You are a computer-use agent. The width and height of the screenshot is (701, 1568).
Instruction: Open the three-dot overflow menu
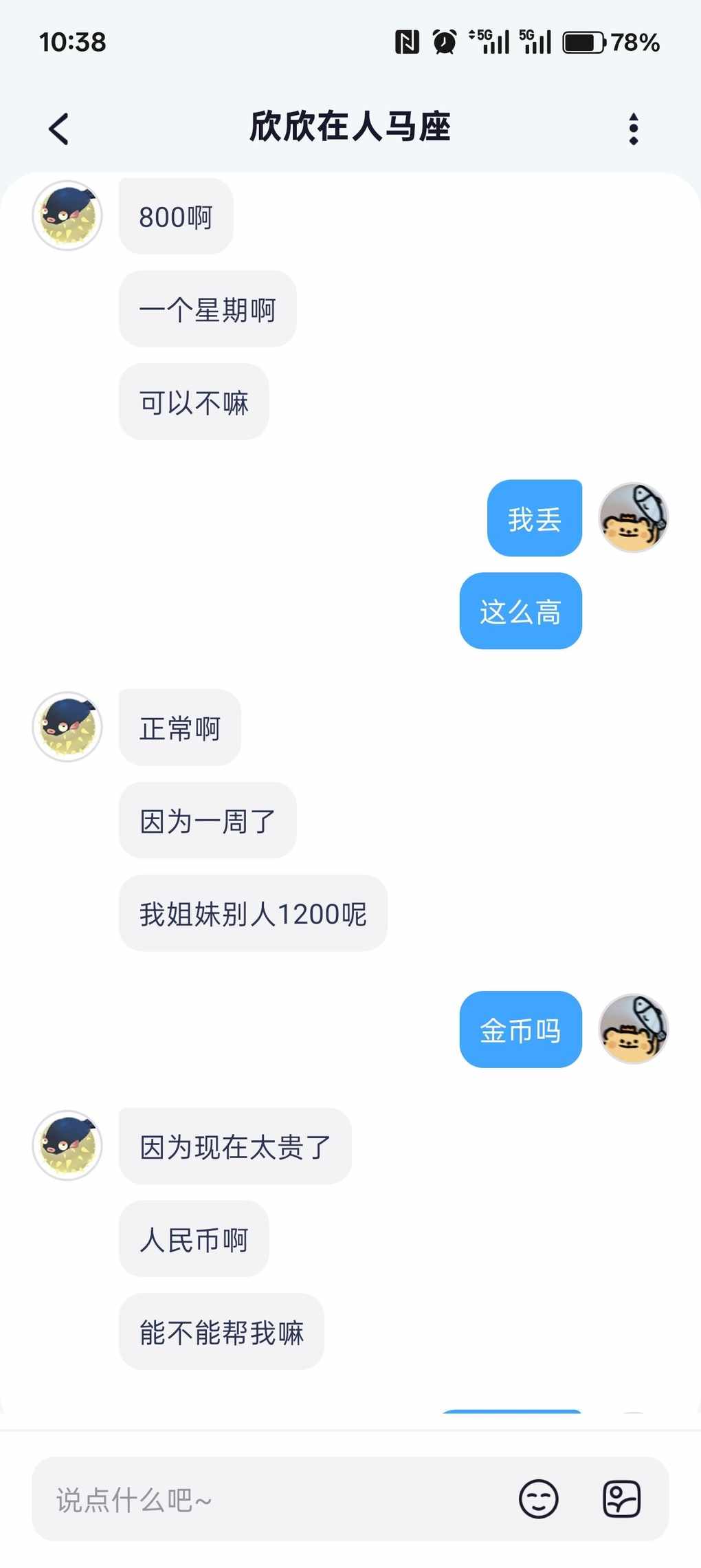click(633, 129)
